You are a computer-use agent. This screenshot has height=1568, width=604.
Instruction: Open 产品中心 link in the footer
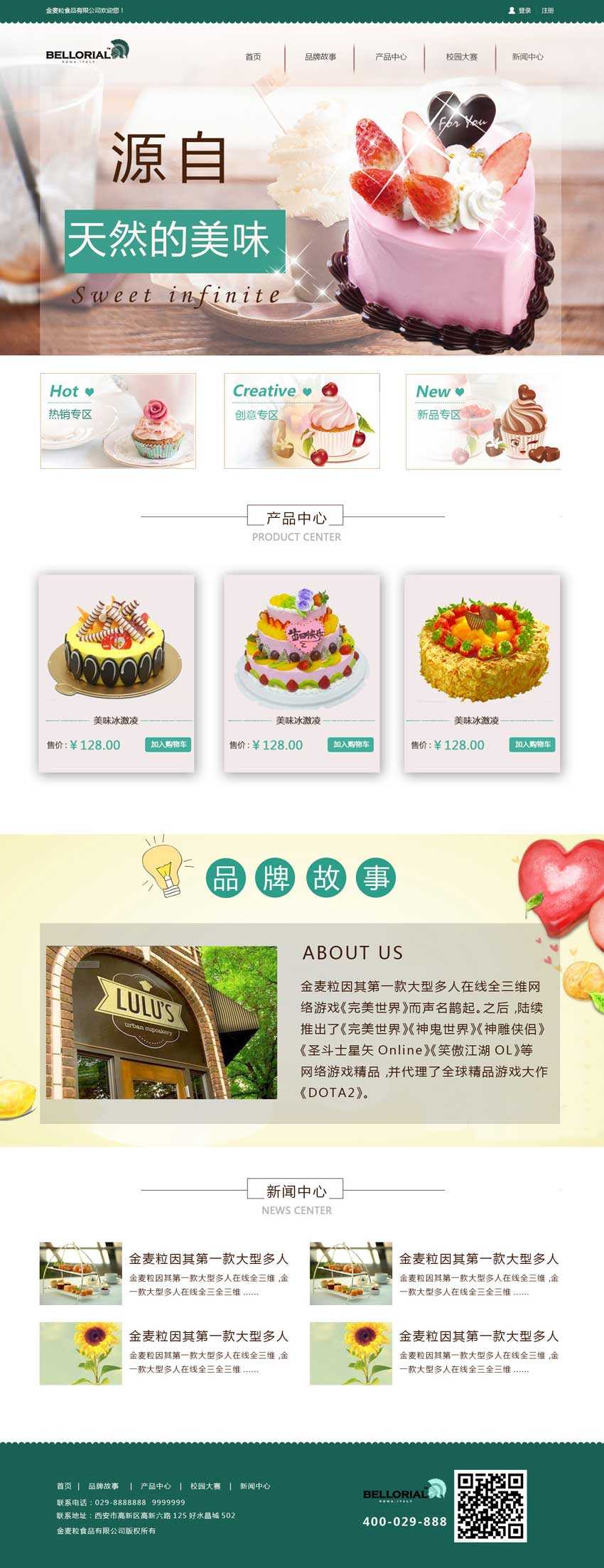tap(156, 1486)
